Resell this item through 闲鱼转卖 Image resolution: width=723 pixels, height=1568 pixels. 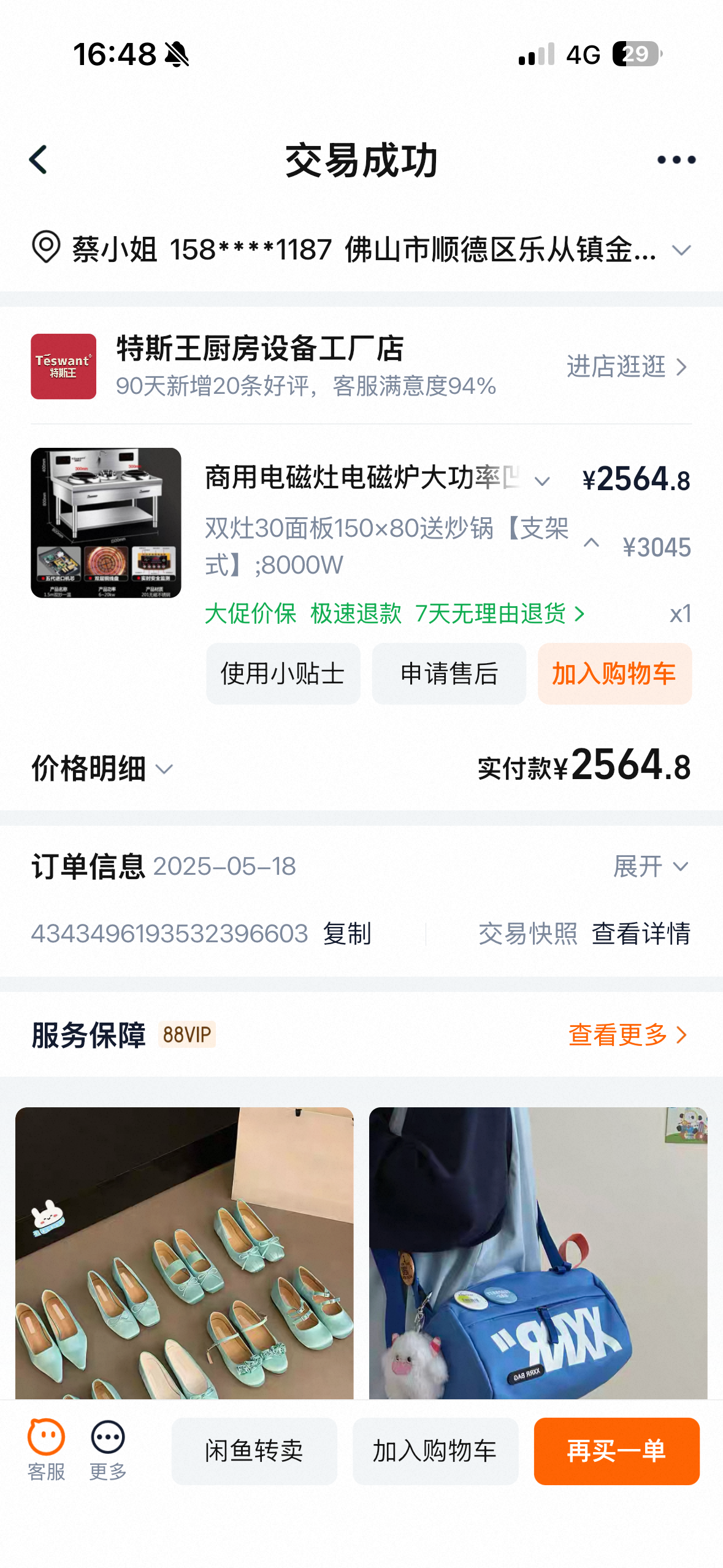coord(254,1451)
